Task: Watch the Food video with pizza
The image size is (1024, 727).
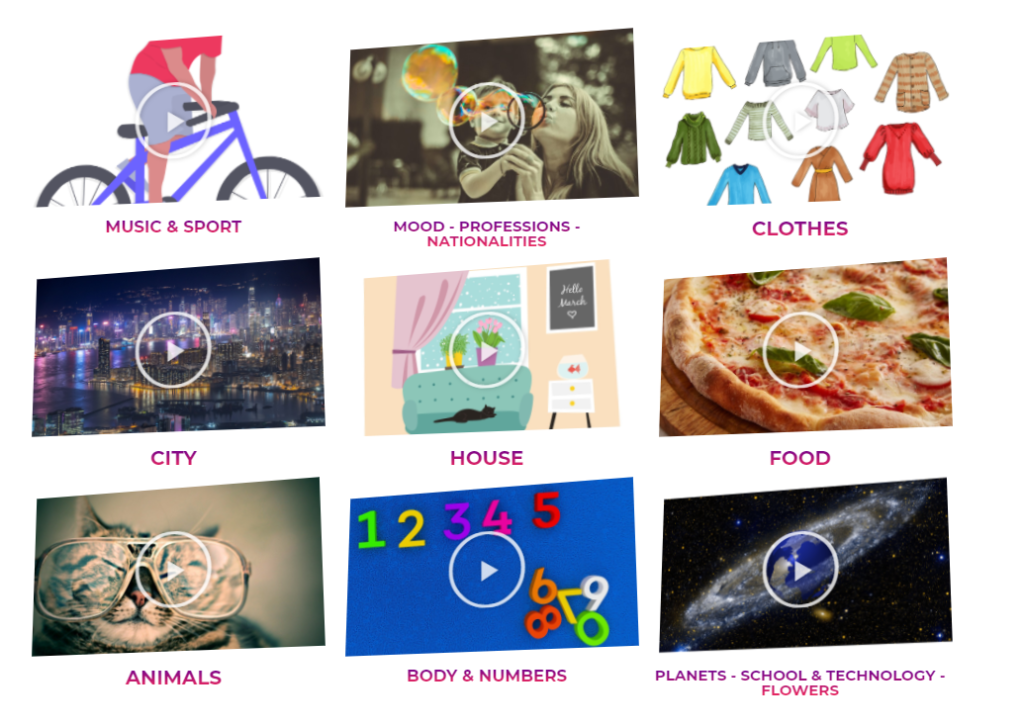Action: click(801, 350)
